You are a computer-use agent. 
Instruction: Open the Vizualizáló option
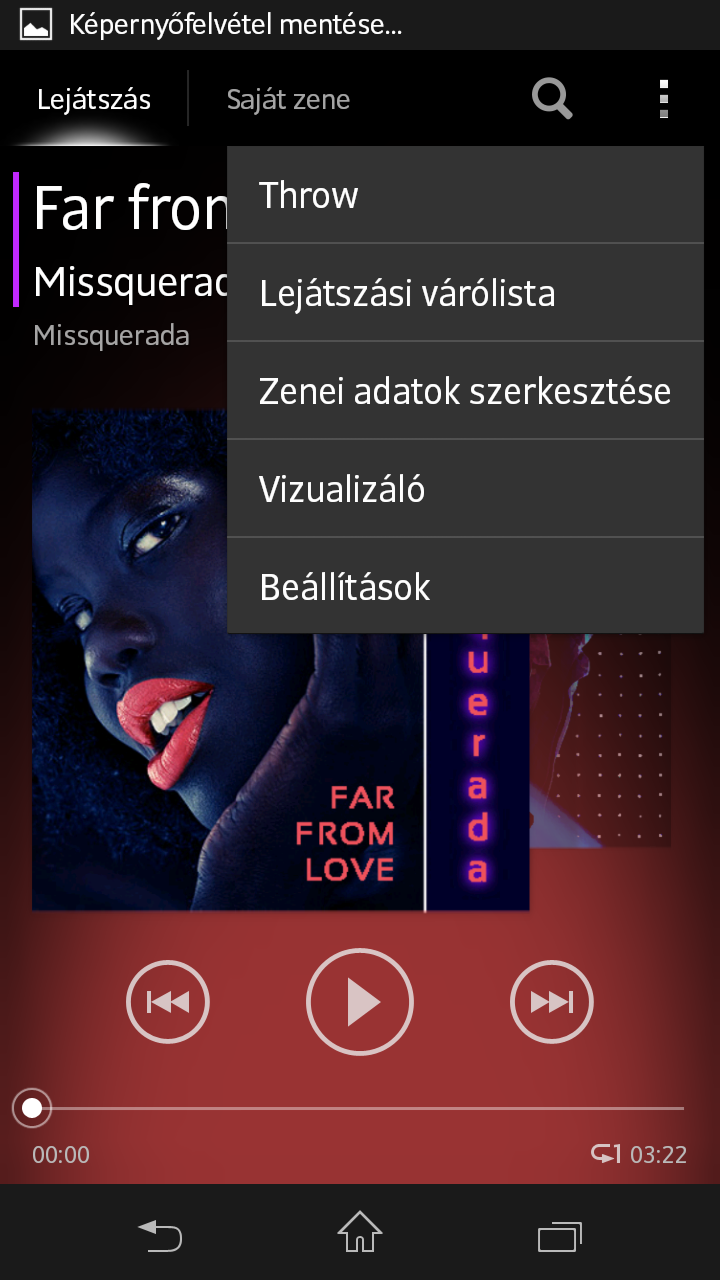point(465,489)
